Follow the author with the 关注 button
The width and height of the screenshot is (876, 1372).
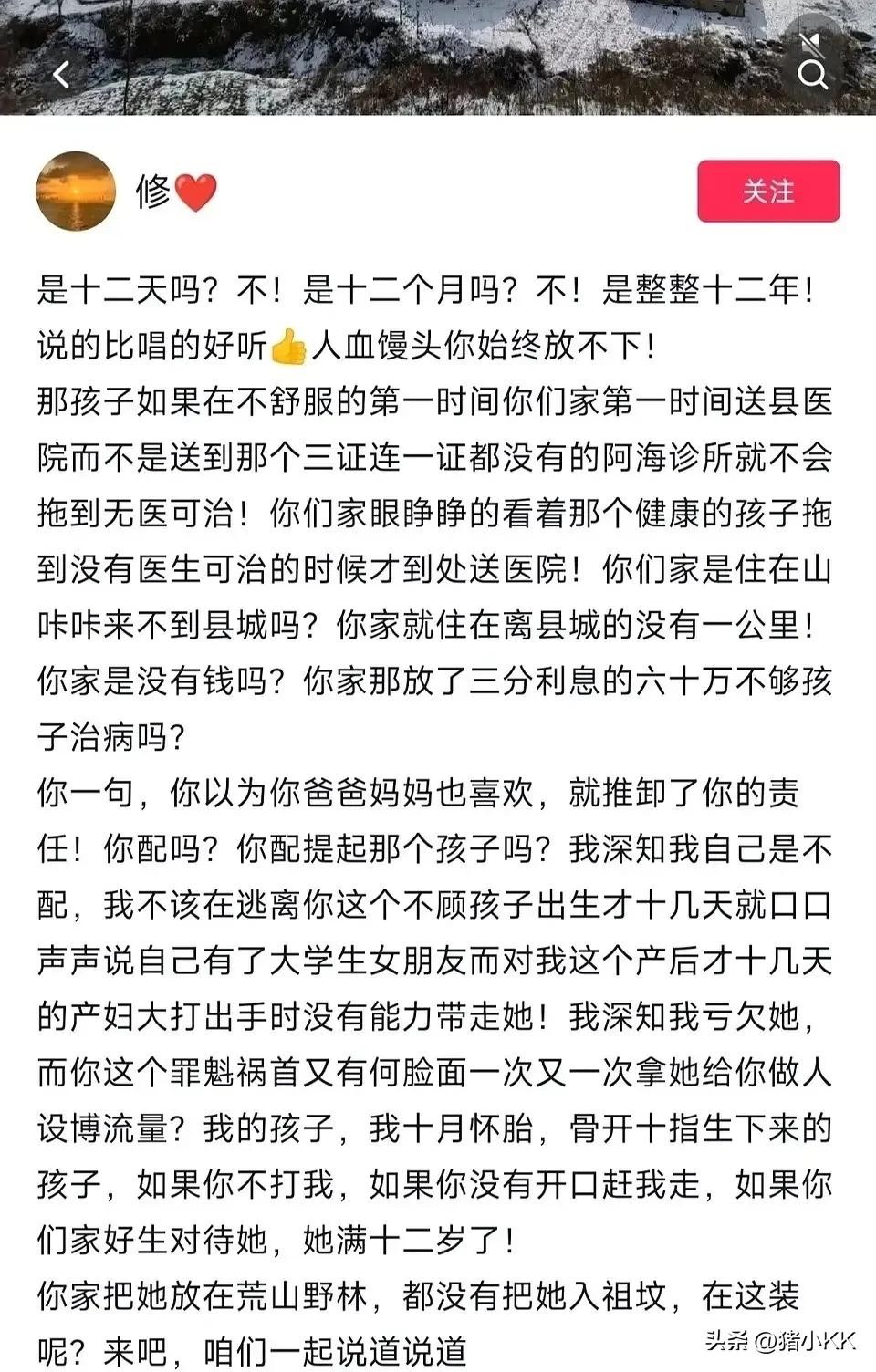click(767, 192)
